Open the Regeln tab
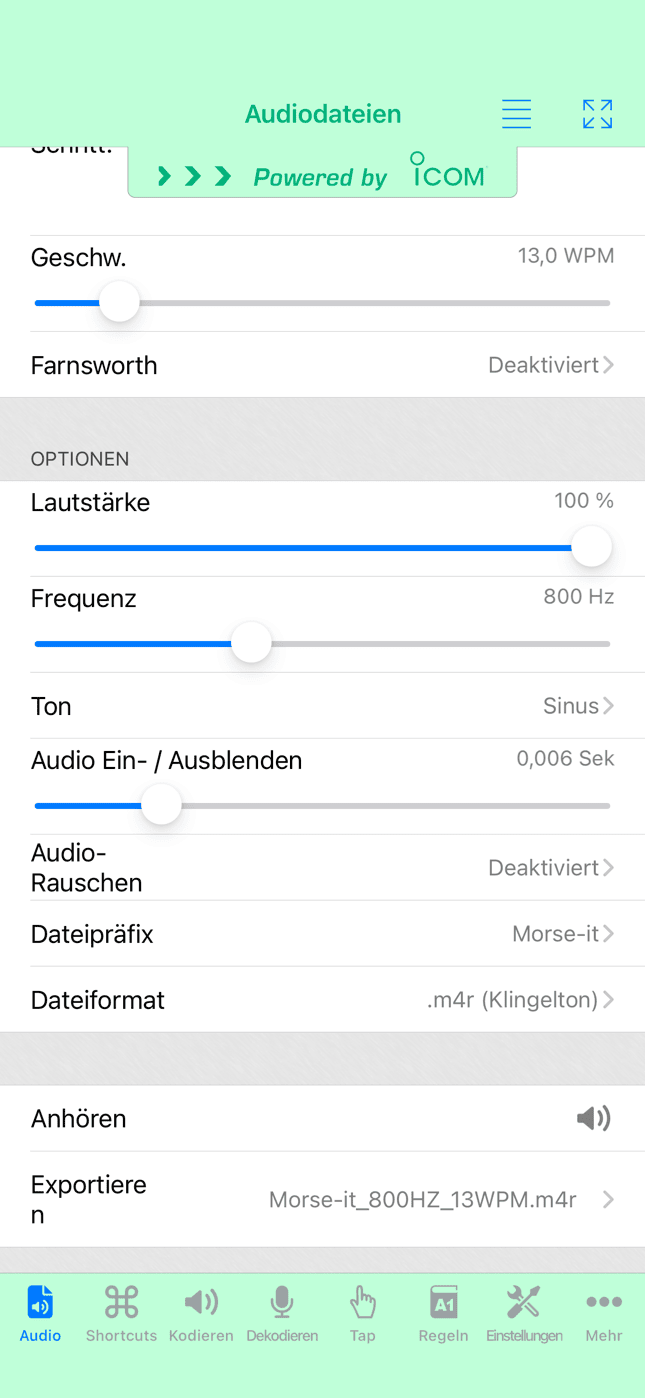Viewport: 645px width, 1398px height. click(443, 1314)
